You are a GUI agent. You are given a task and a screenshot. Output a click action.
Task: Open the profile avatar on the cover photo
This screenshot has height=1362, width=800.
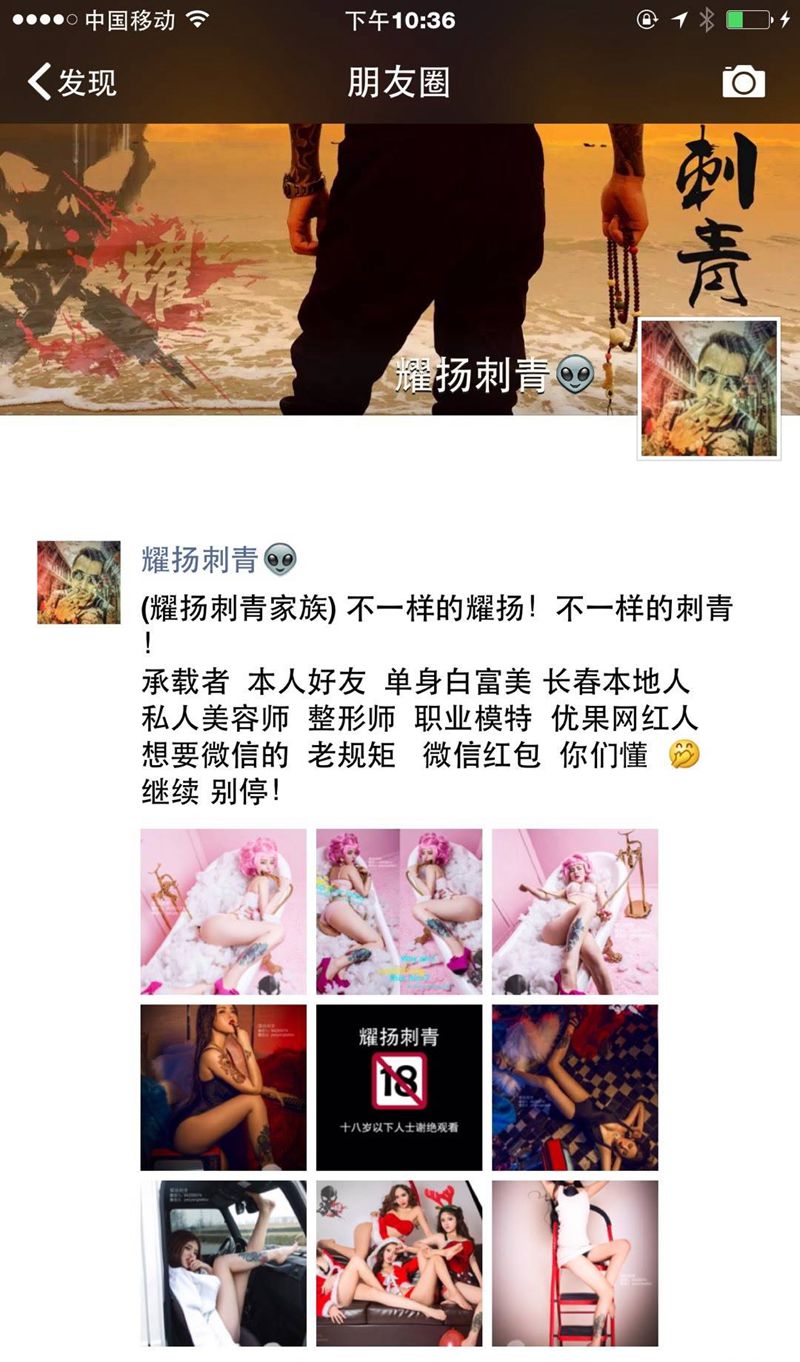pyautogui.click(x=709, y=388)
